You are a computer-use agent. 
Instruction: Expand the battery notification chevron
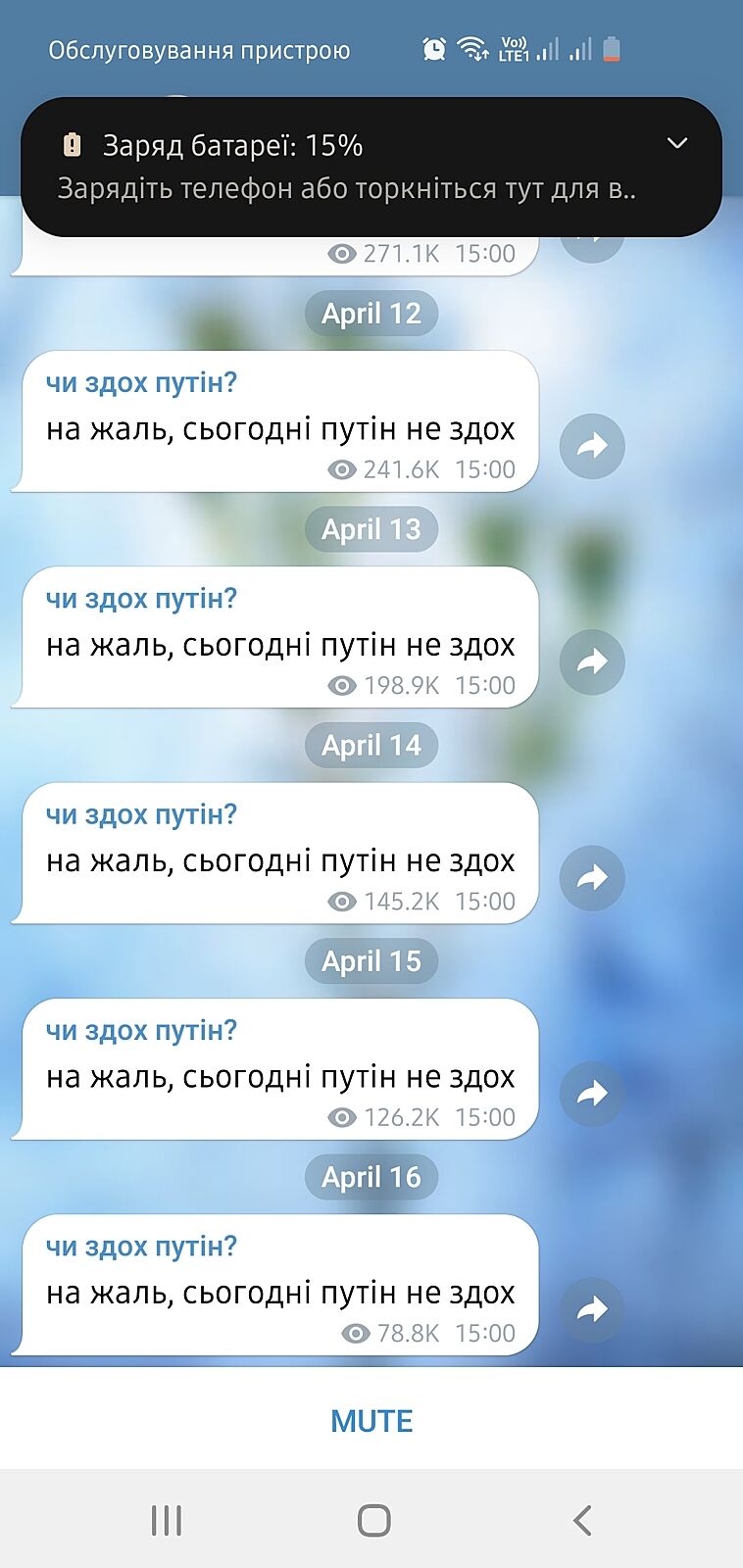pos(676,144)
